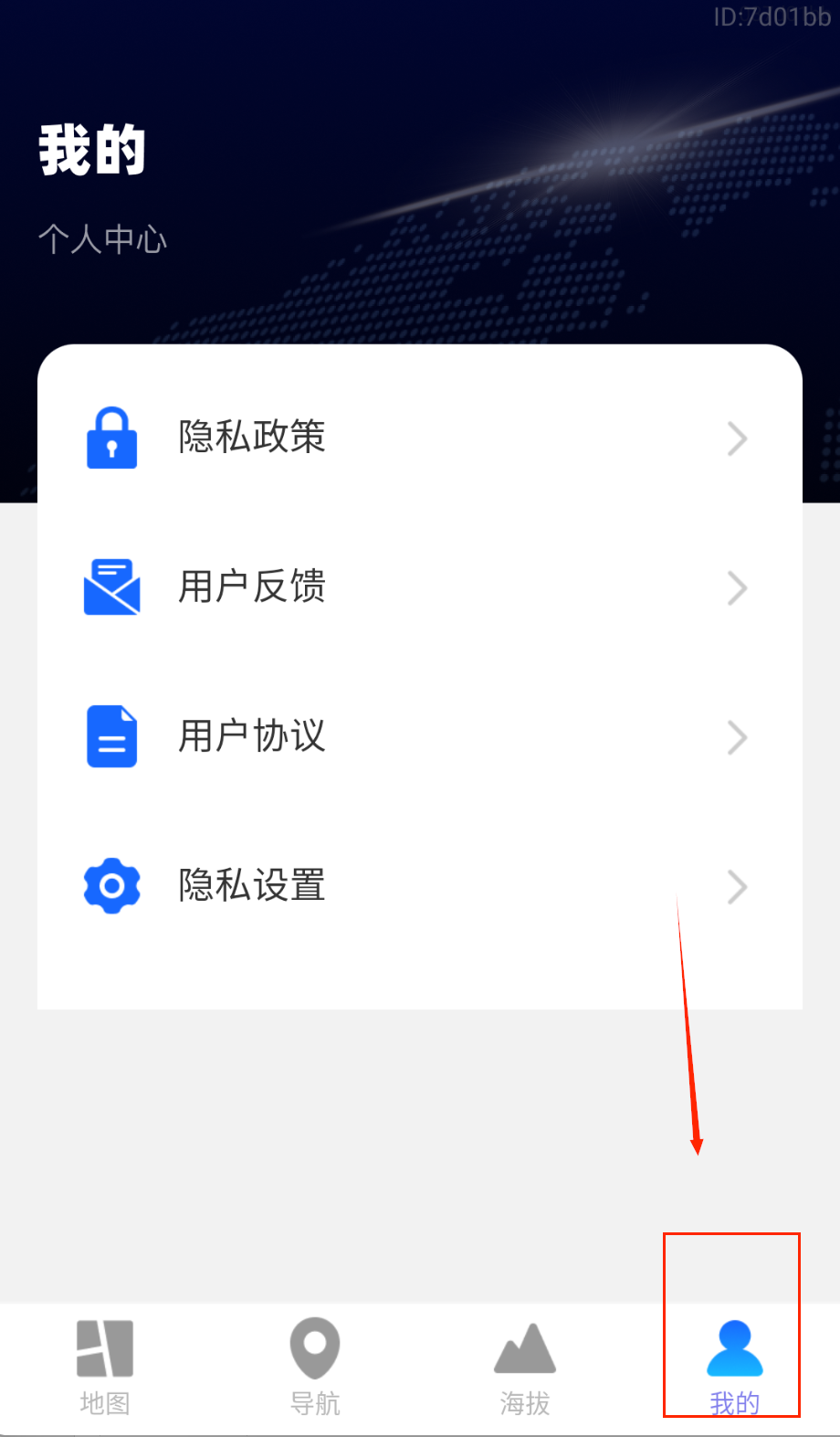Open the 用户协议 user agreement row
Viewport: 840px width, 1437px height.
click(418, 736)
